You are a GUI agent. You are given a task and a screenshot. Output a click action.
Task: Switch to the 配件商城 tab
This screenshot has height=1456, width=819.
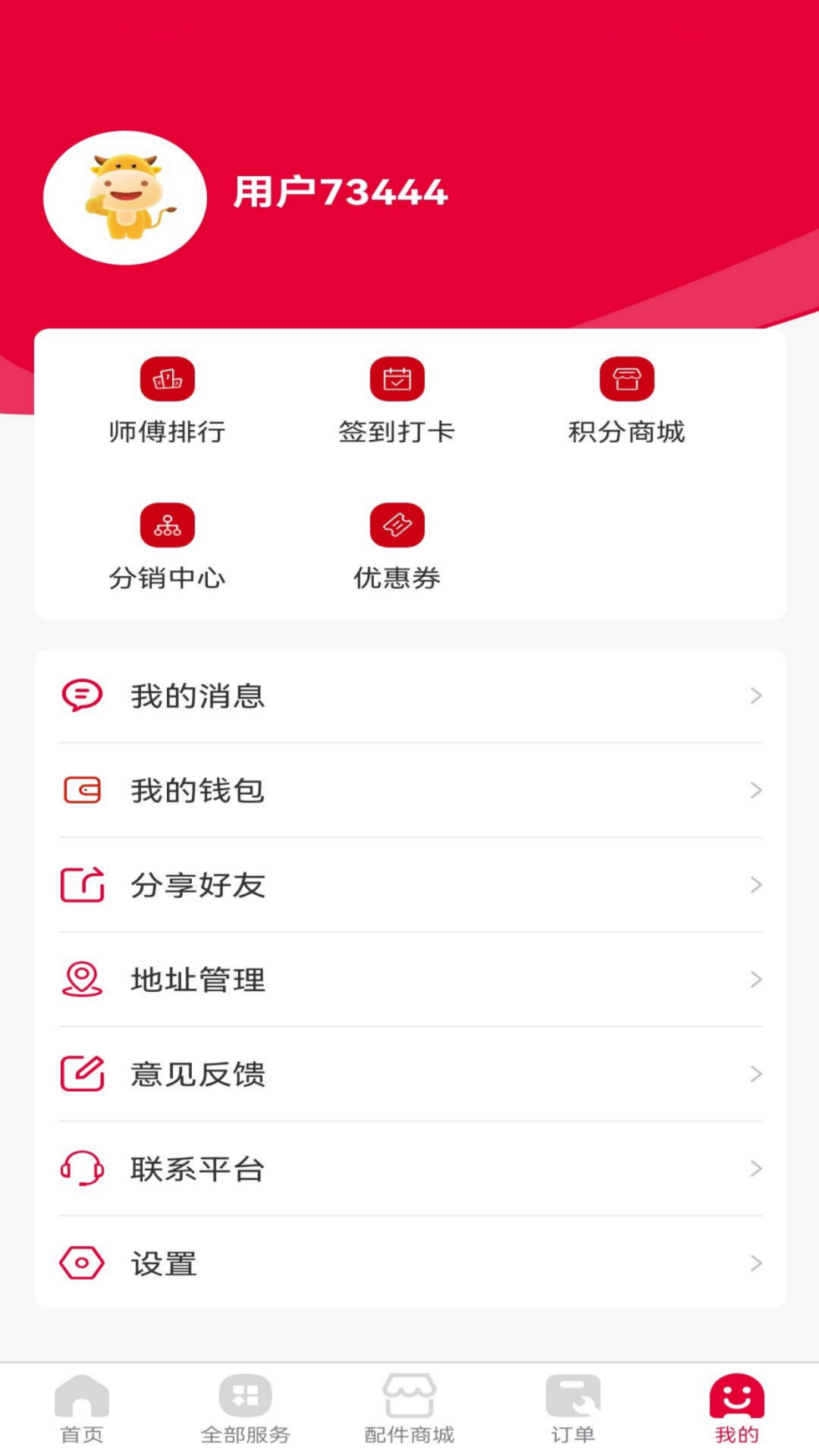tap(409, 1409)
